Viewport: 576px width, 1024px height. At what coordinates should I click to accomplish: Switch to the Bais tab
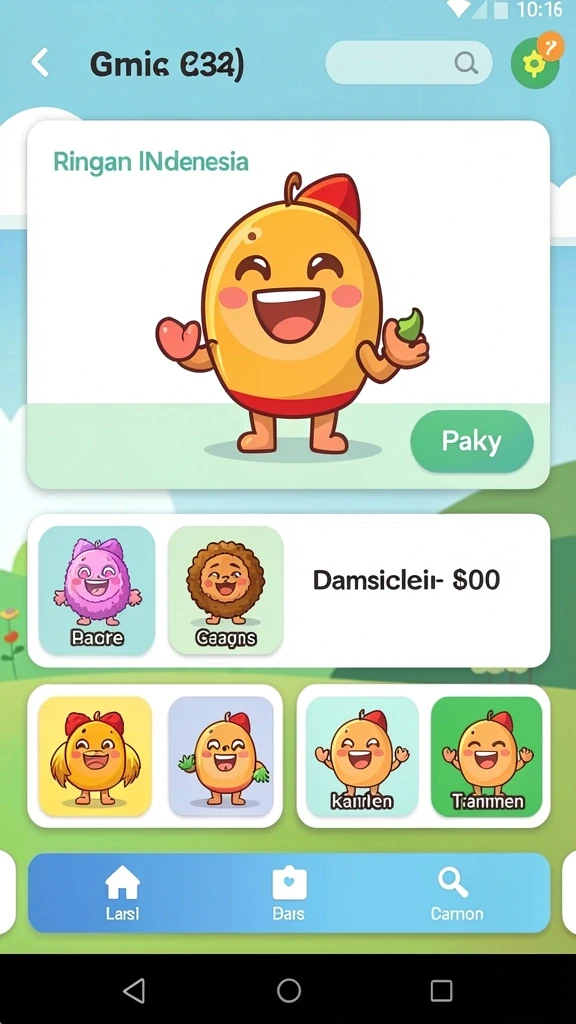(x=289, y=893)
